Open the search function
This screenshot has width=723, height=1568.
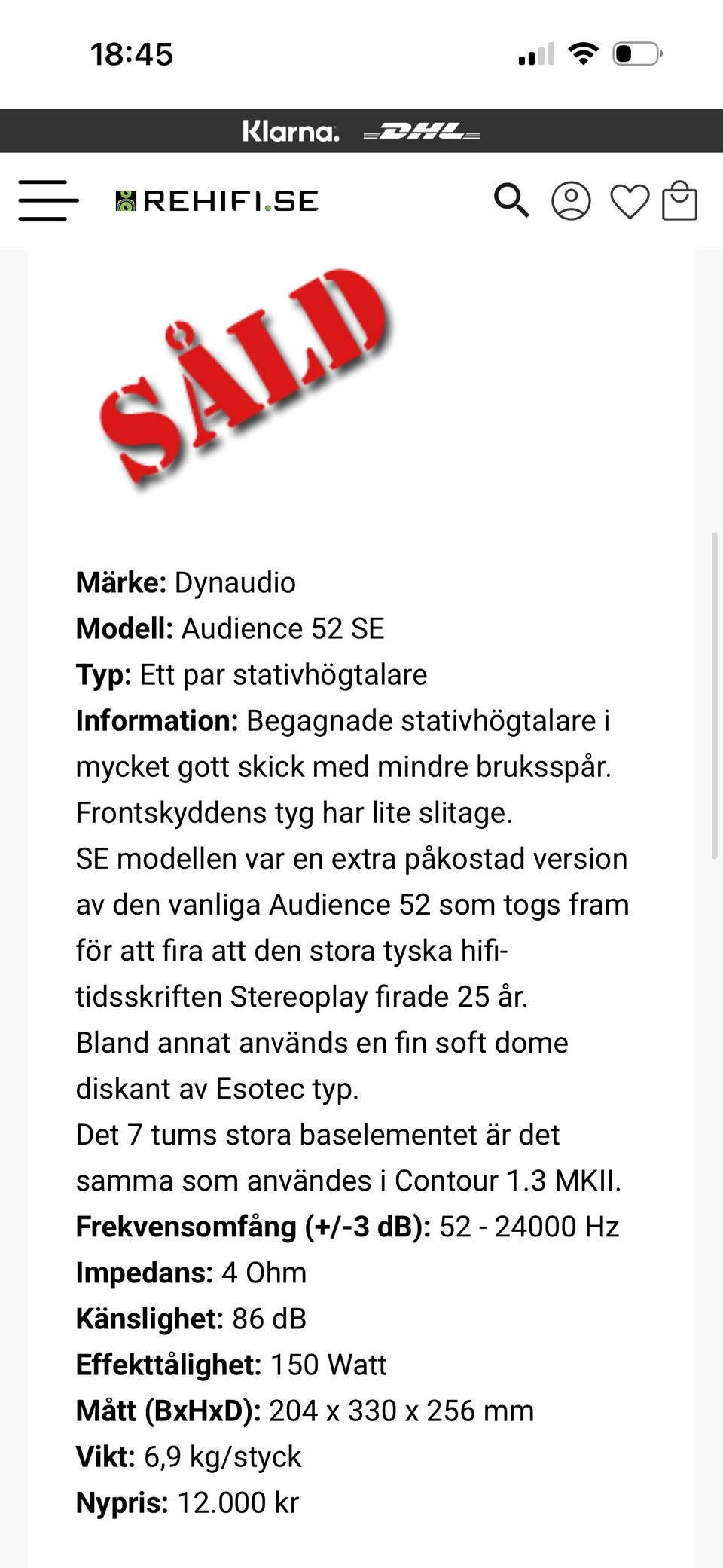[x=511, y=200]
